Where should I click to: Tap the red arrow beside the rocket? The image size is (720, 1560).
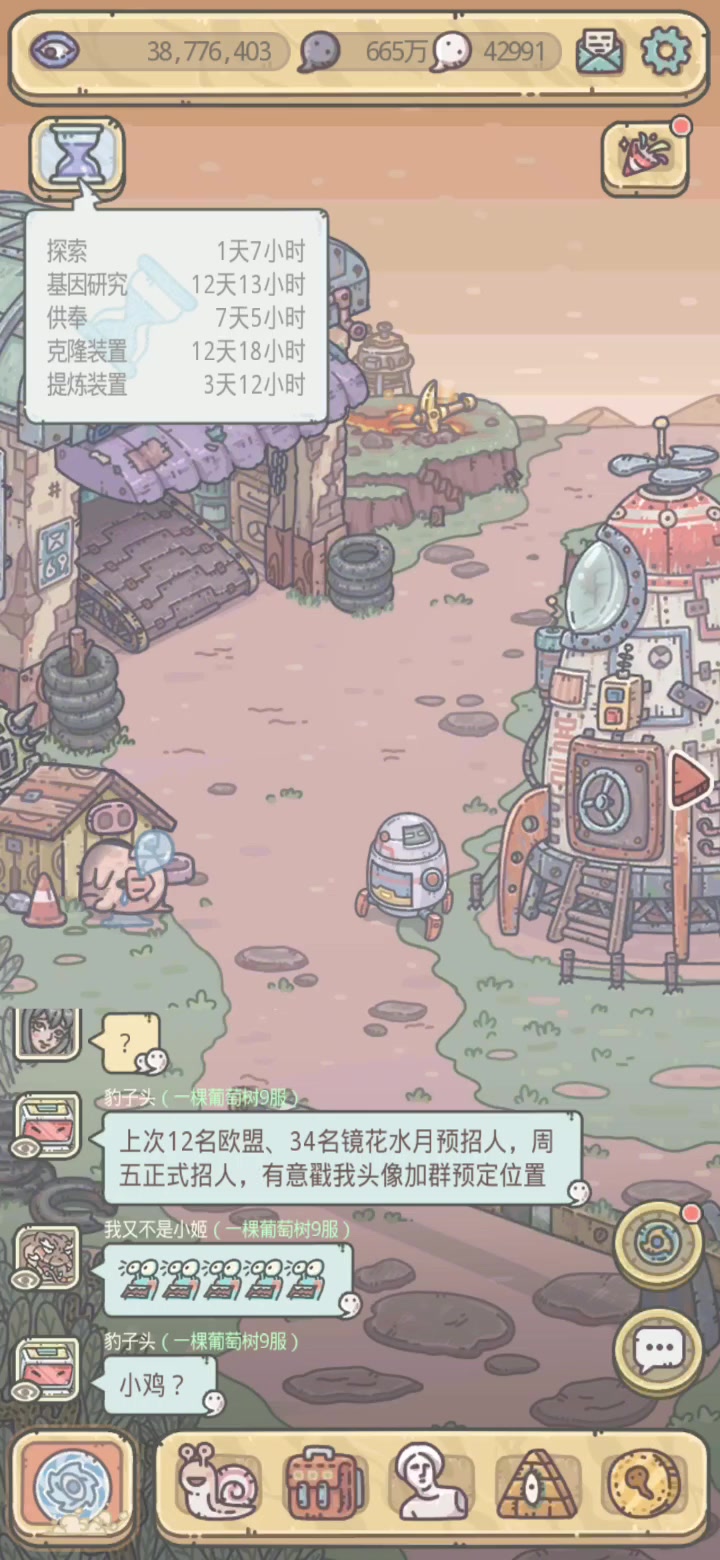688,776
